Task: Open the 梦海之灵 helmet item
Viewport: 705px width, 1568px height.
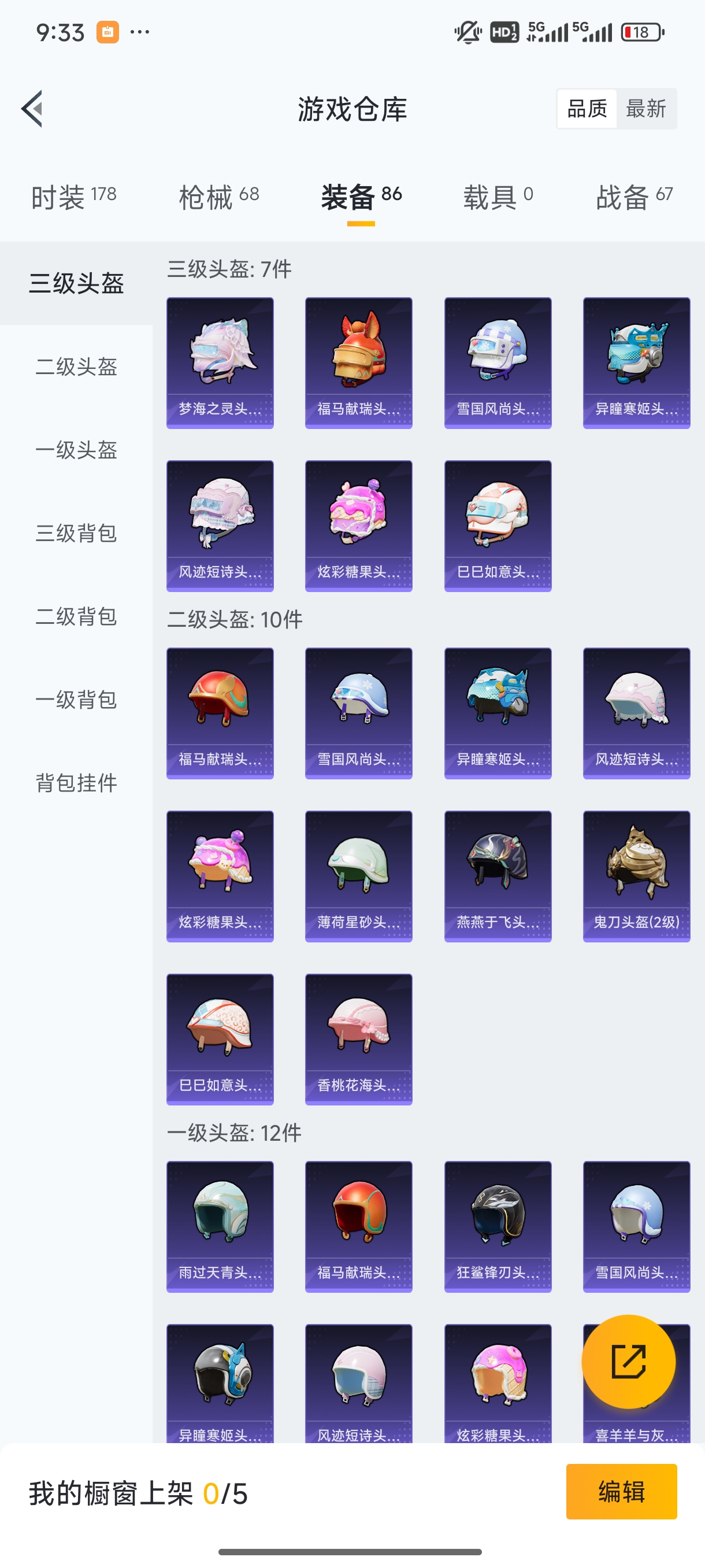Action: (220, 363)
